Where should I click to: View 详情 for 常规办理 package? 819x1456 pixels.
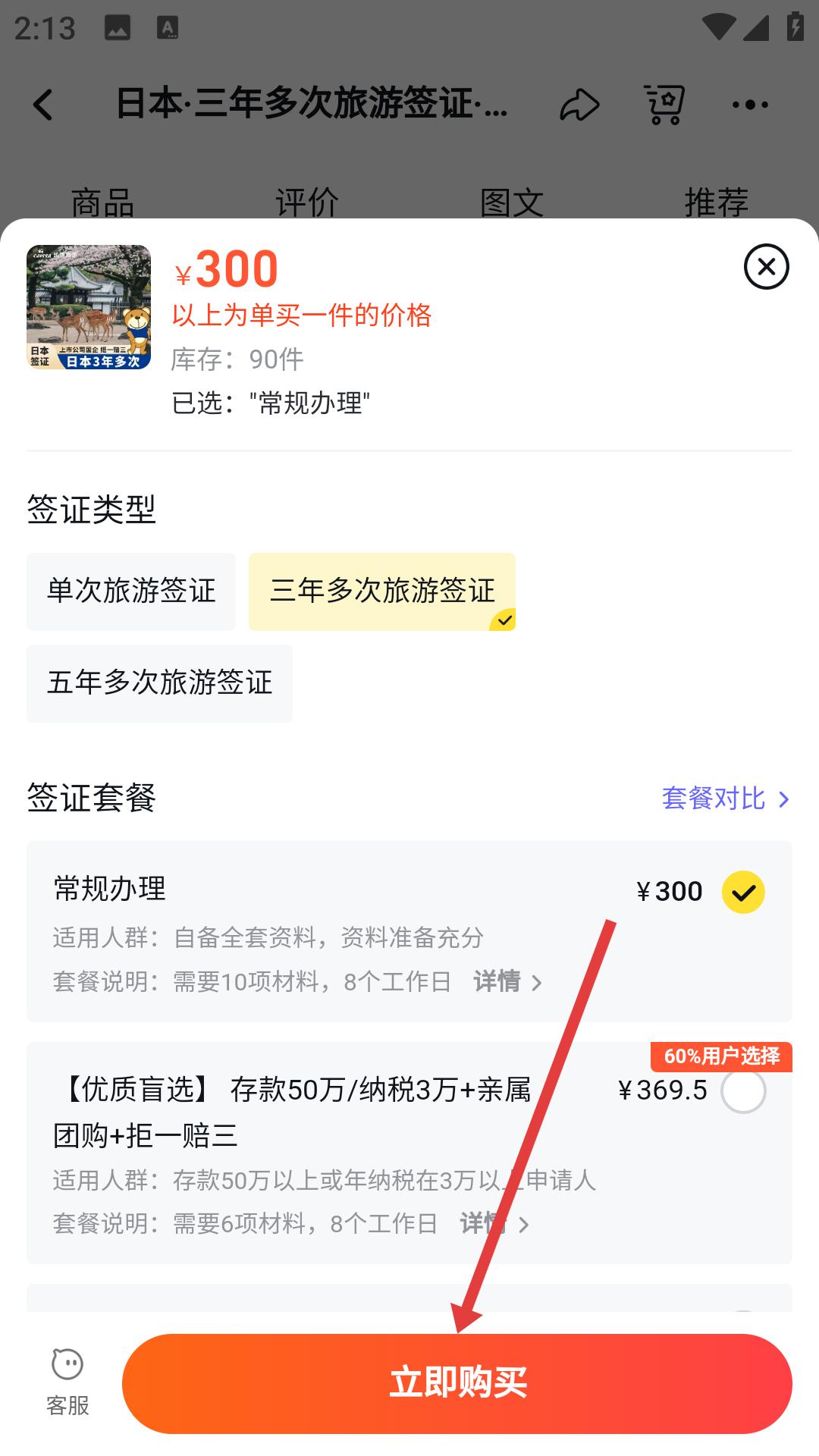tap(507, 981)
